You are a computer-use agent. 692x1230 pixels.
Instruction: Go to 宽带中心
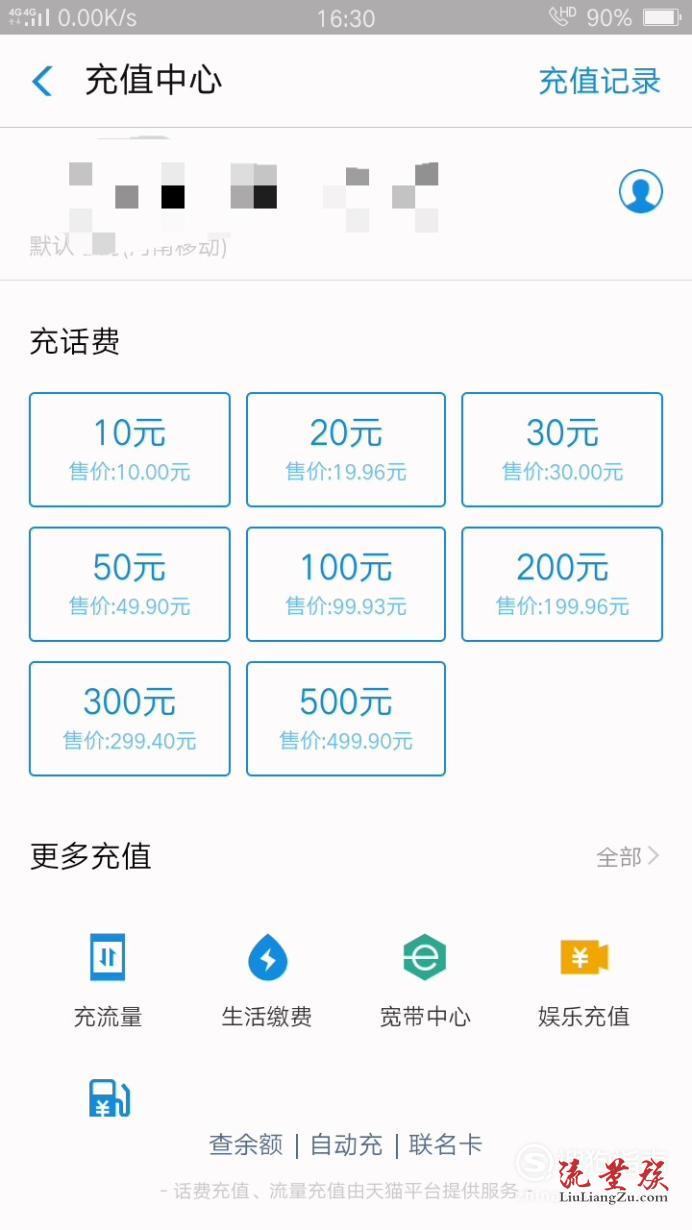424,978
